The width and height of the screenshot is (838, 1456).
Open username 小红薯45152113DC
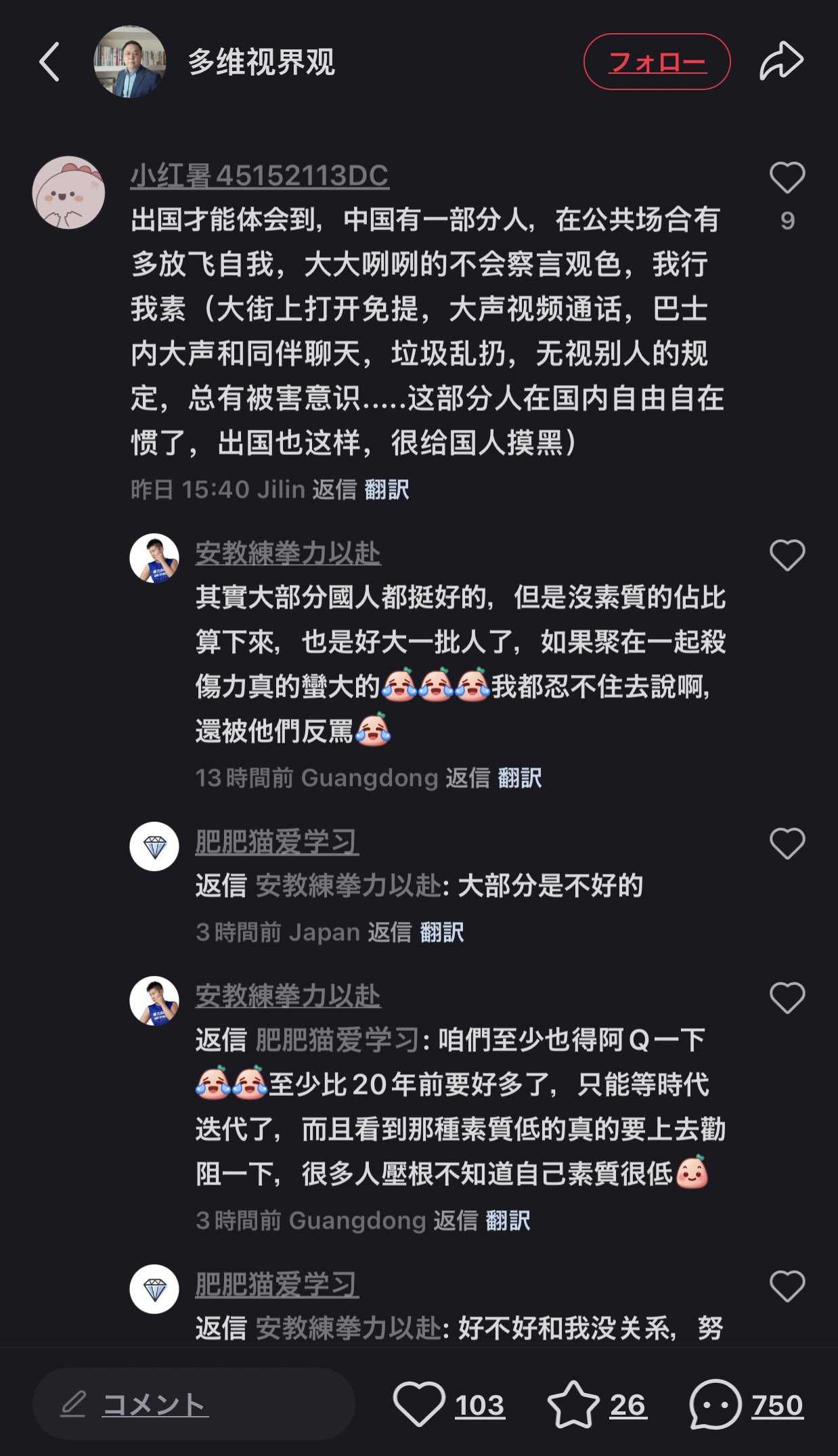tap(259, 176)
